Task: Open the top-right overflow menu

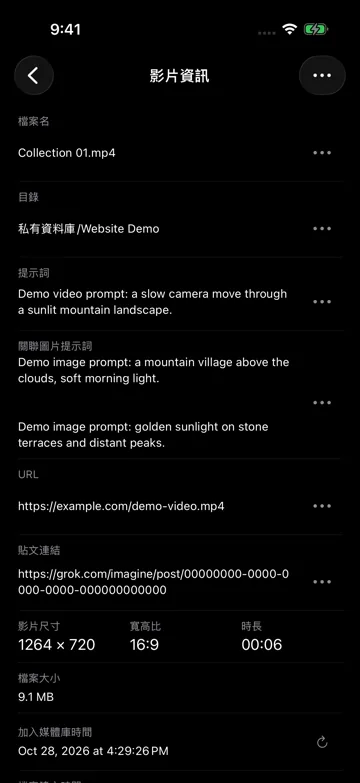Action: (322, 75)
